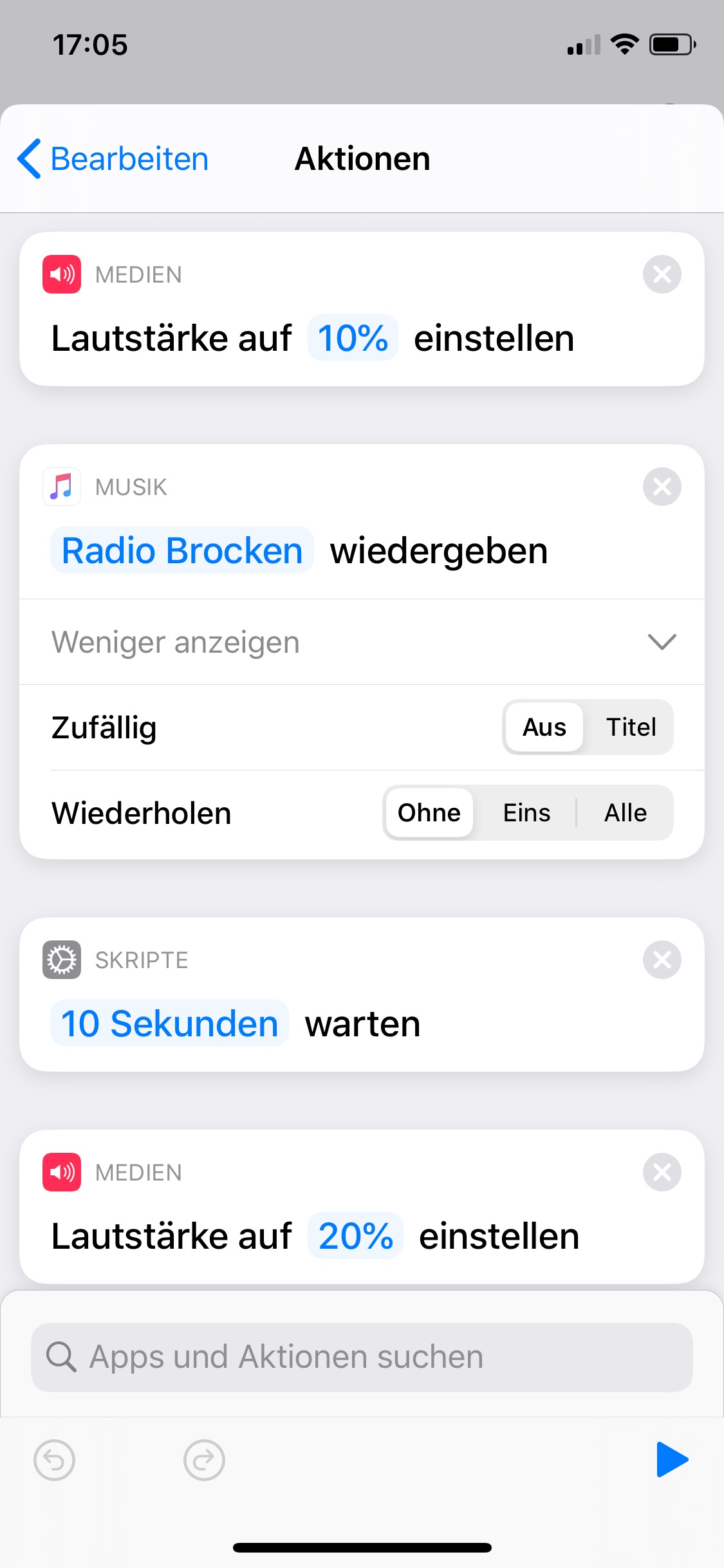This screenshot has height=1568, width=724.
Task: Change the 20% volume value
Action: [355, 1236]
